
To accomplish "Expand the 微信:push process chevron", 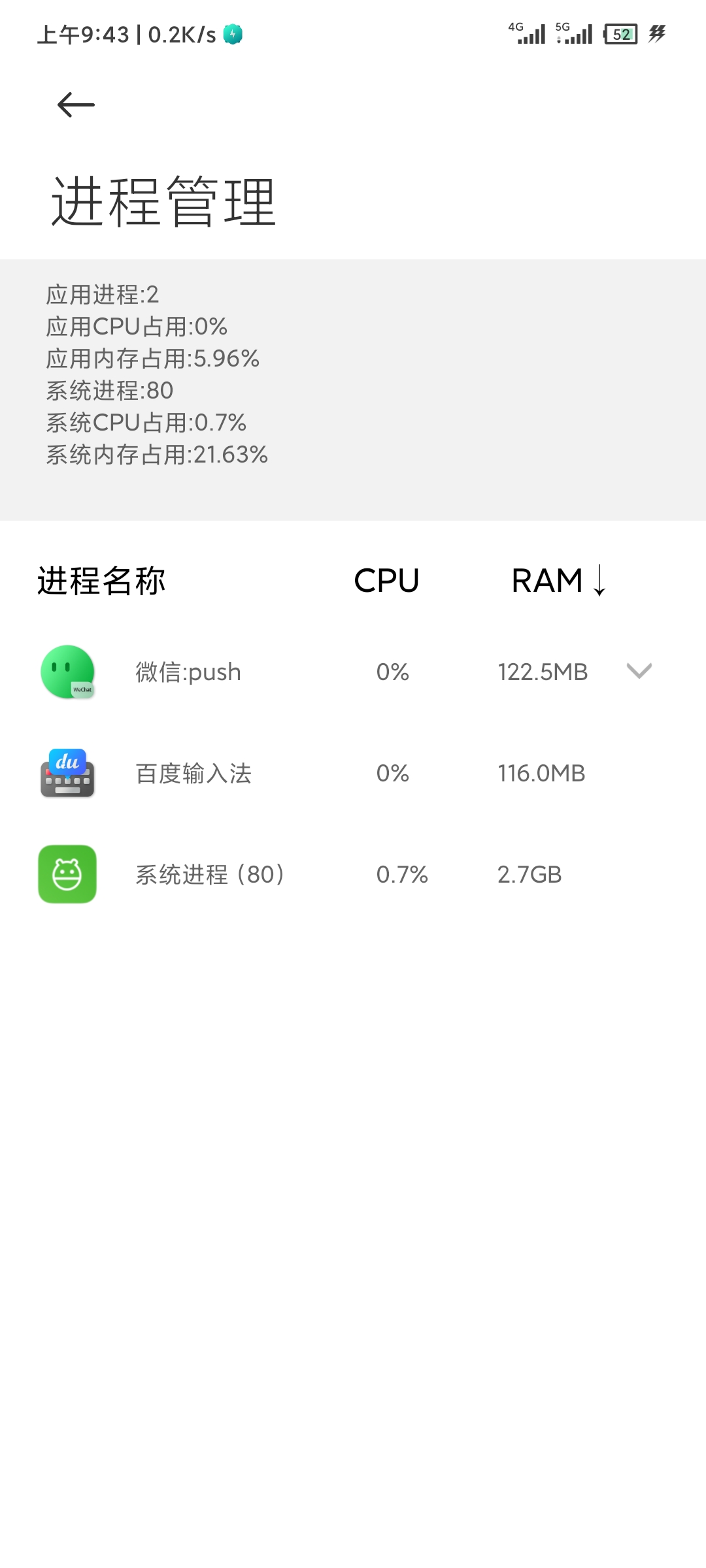I will click(639, 671).
